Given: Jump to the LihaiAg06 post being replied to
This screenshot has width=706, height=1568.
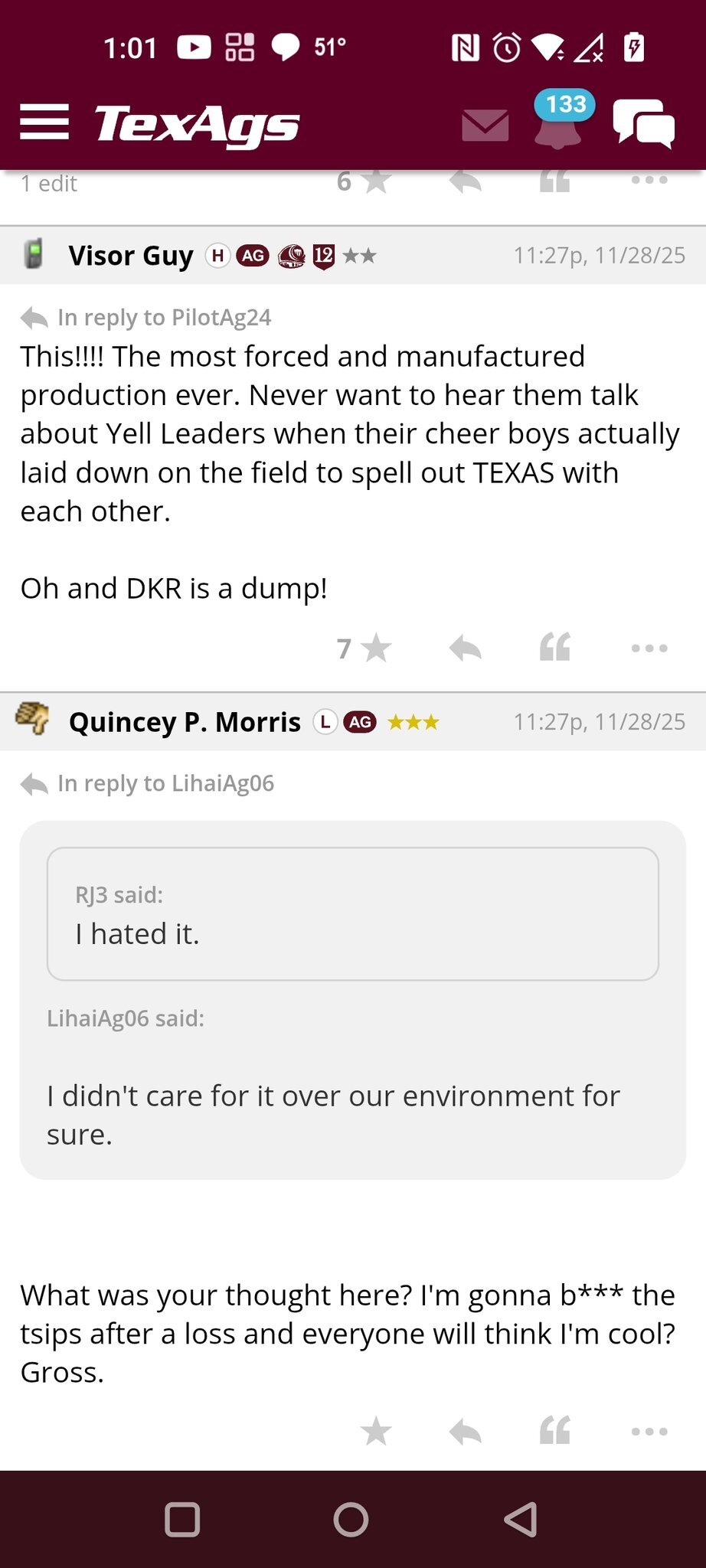Looking at the screenshot, I should click(x=165, y=784).
